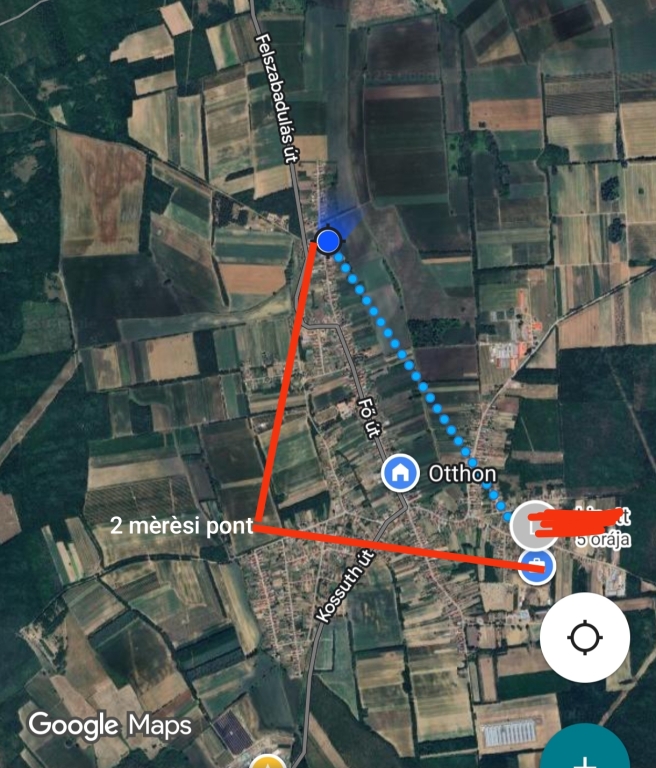Open the Otthon home marker

pos(401,472)
